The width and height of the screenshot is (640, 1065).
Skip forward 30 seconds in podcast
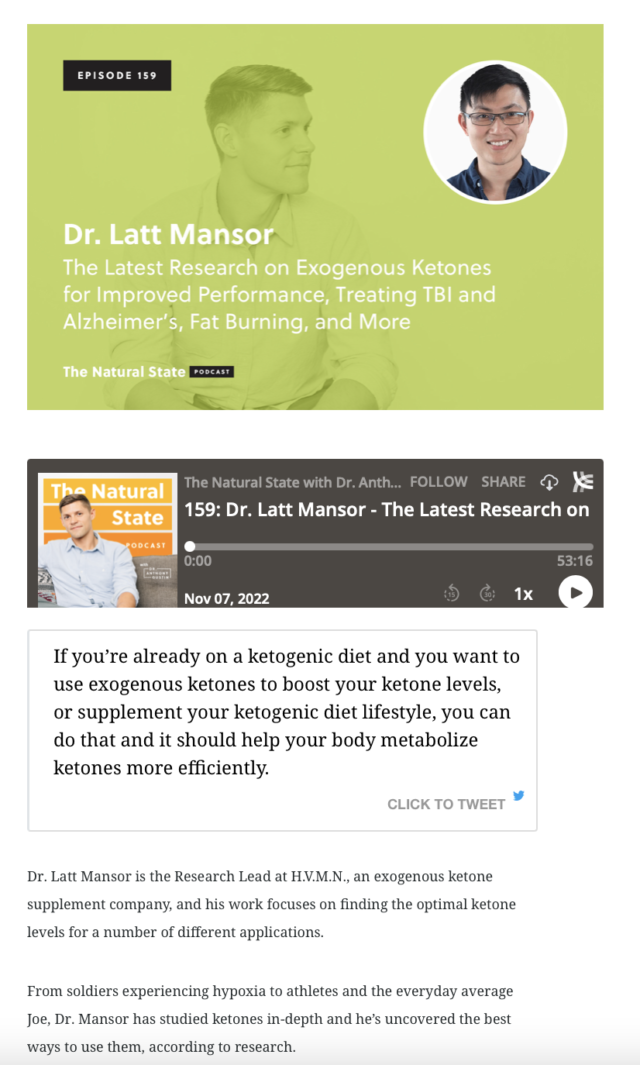coord(487,593)
